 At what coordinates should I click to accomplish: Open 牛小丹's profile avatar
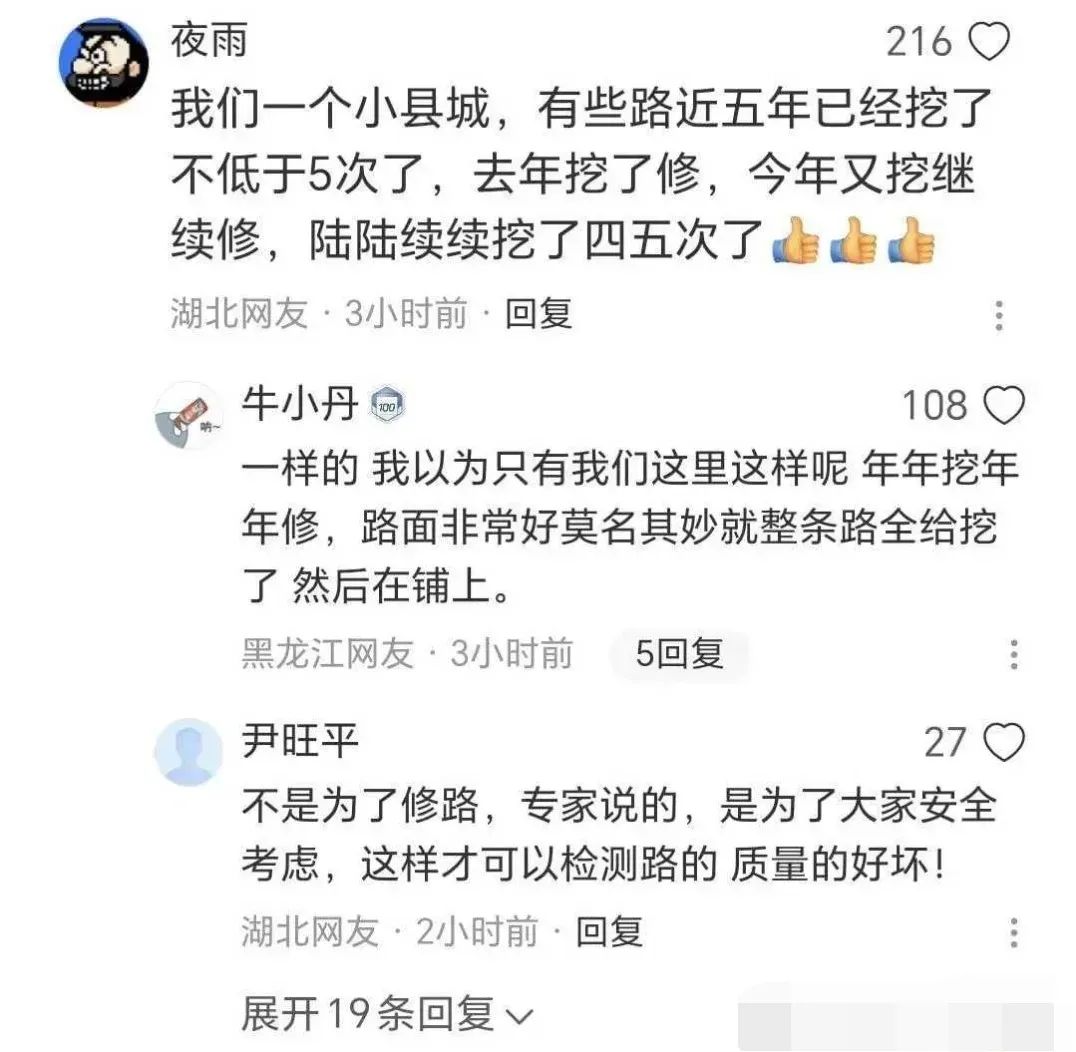[188, 415]
